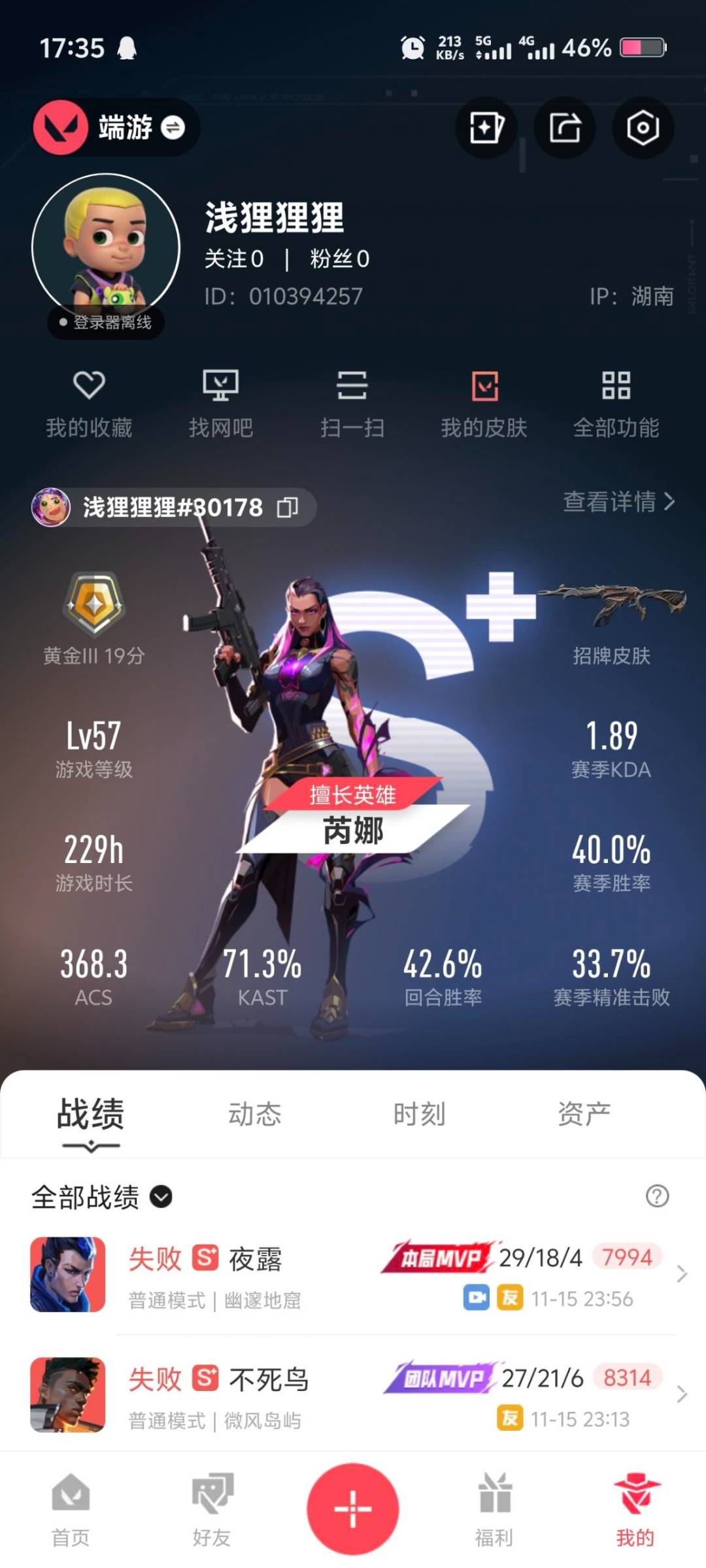This screenshot has width=706, height=1568.
Task: Open 找网吧 to find internet cafes
Action: pos(220,402)
